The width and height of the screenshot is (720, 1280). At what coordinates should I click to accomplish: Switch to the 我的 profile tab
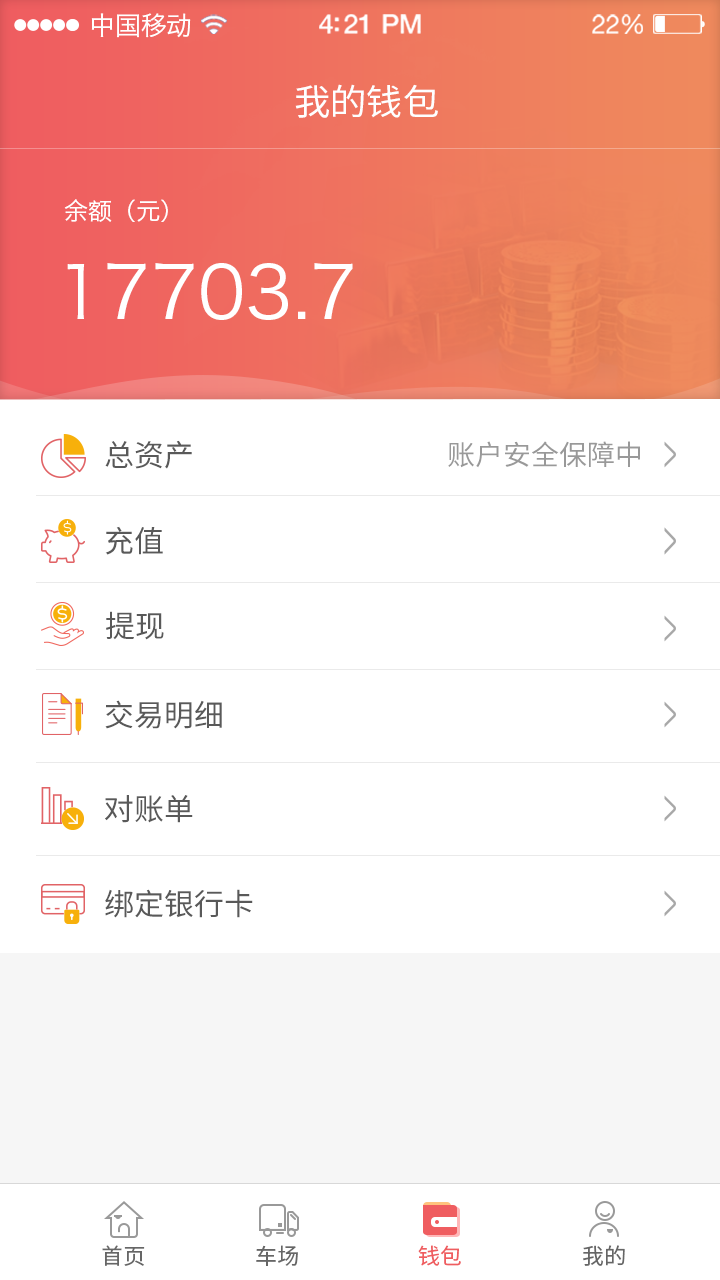click(604, 1234)
